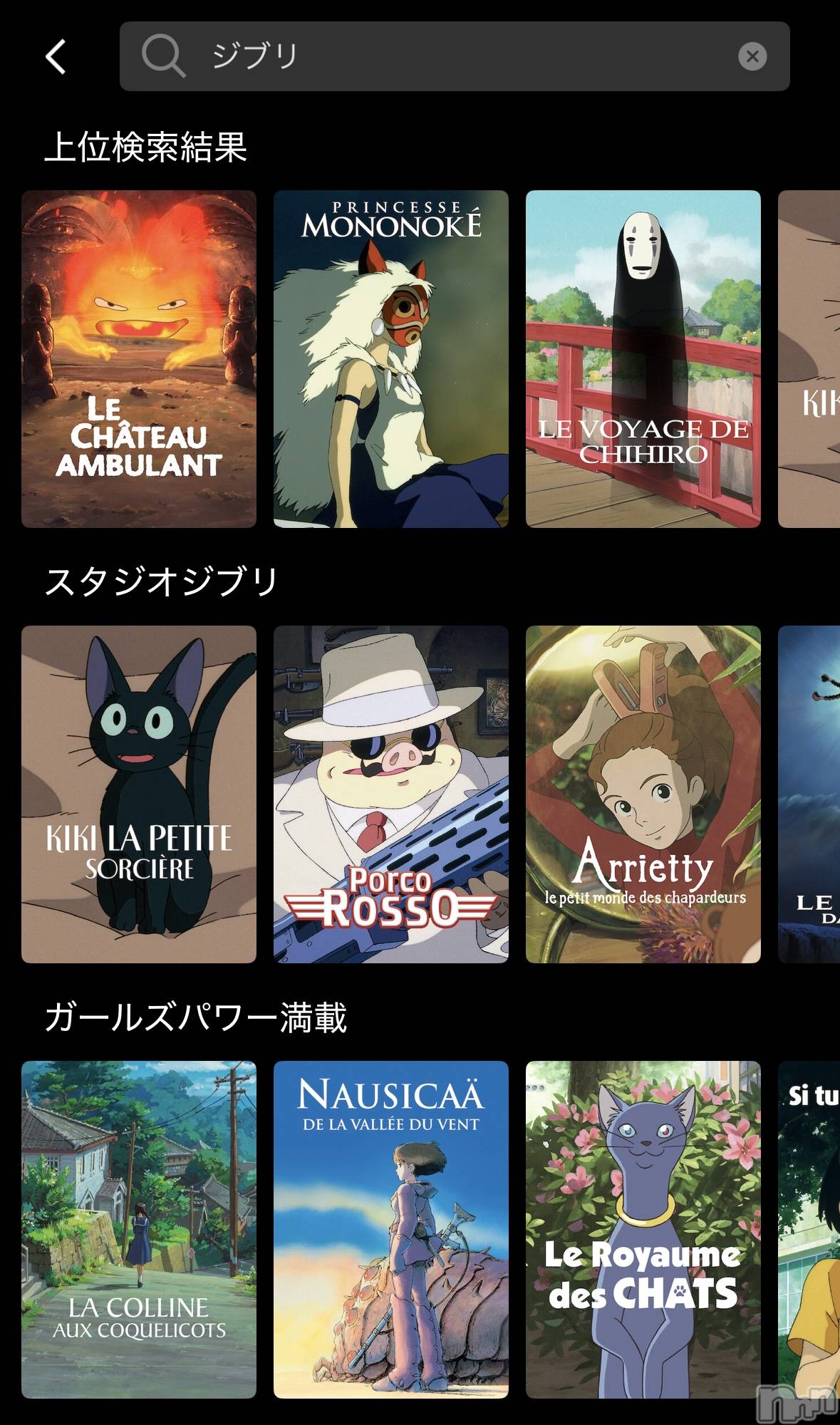This screenshot has height=1425, width=840.
Task: Select Le Voyage de Chihiro
Action: (643, 358)
